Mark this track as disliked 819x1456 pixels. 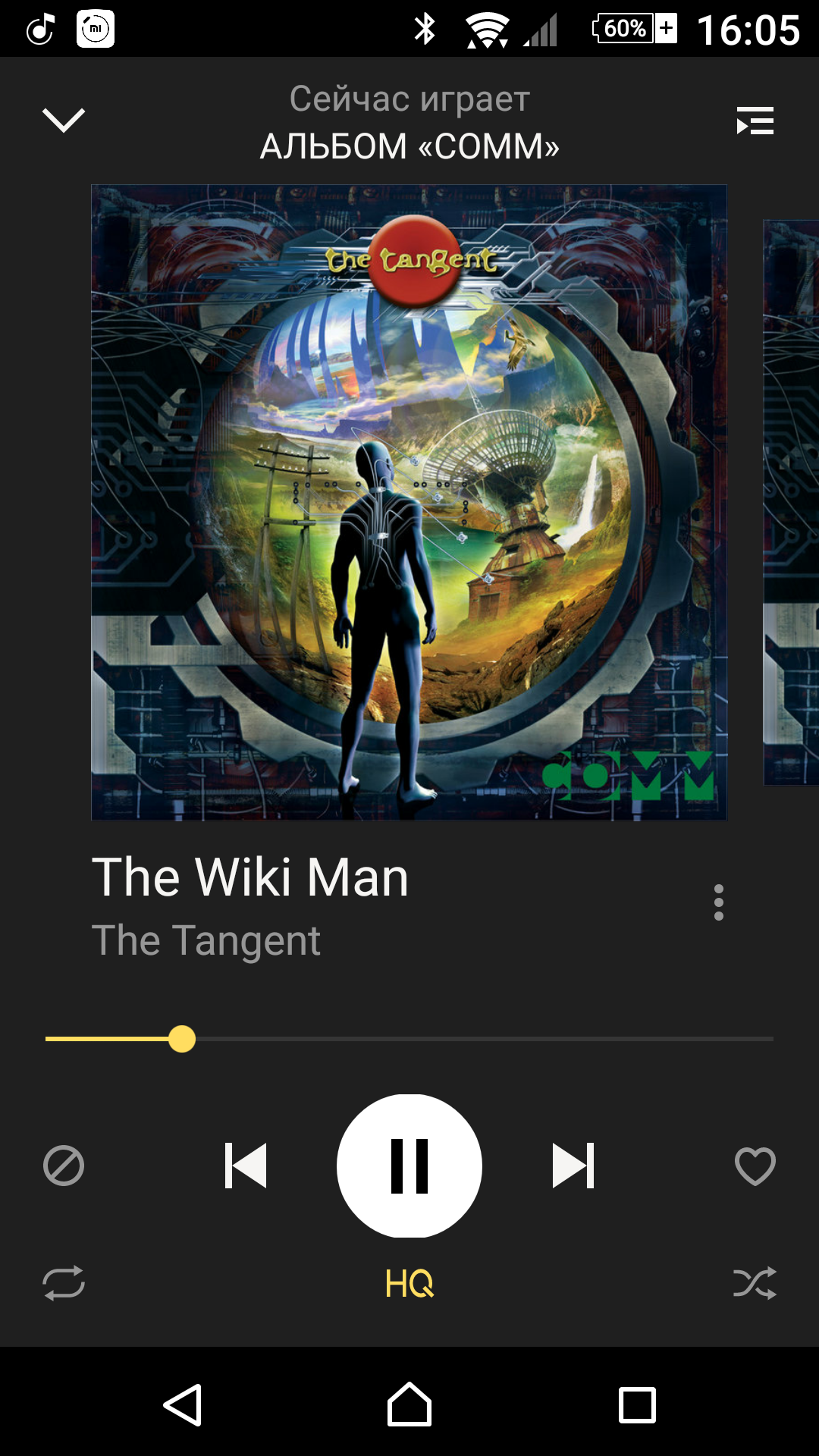(64, 1166)
